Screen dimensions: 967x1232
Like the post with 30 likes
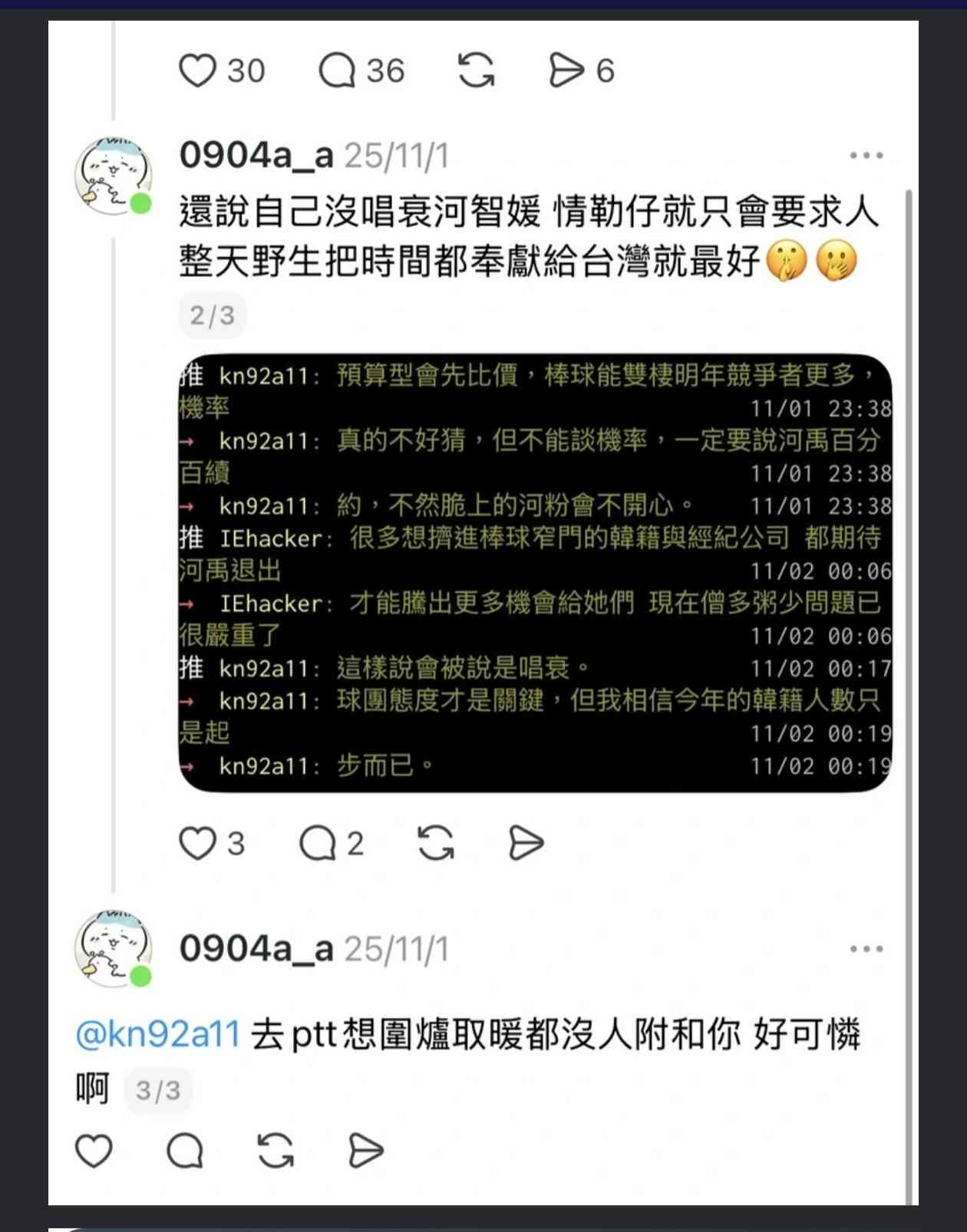197,71
